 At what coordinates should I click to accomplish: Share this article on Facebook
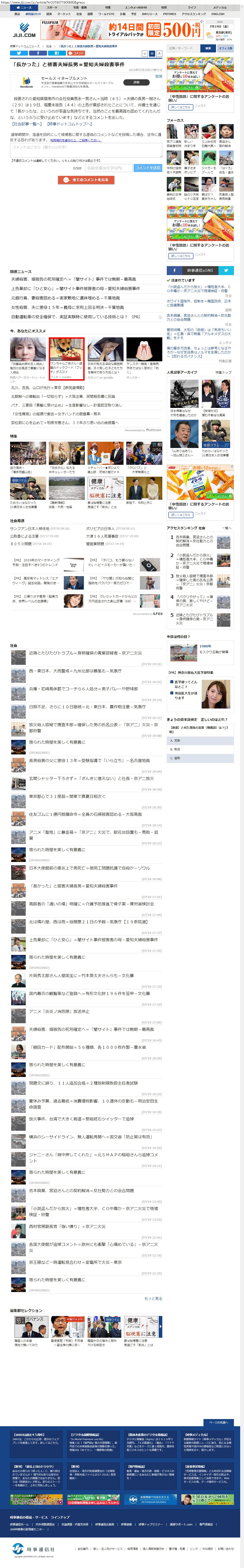[x=38, y=54]
